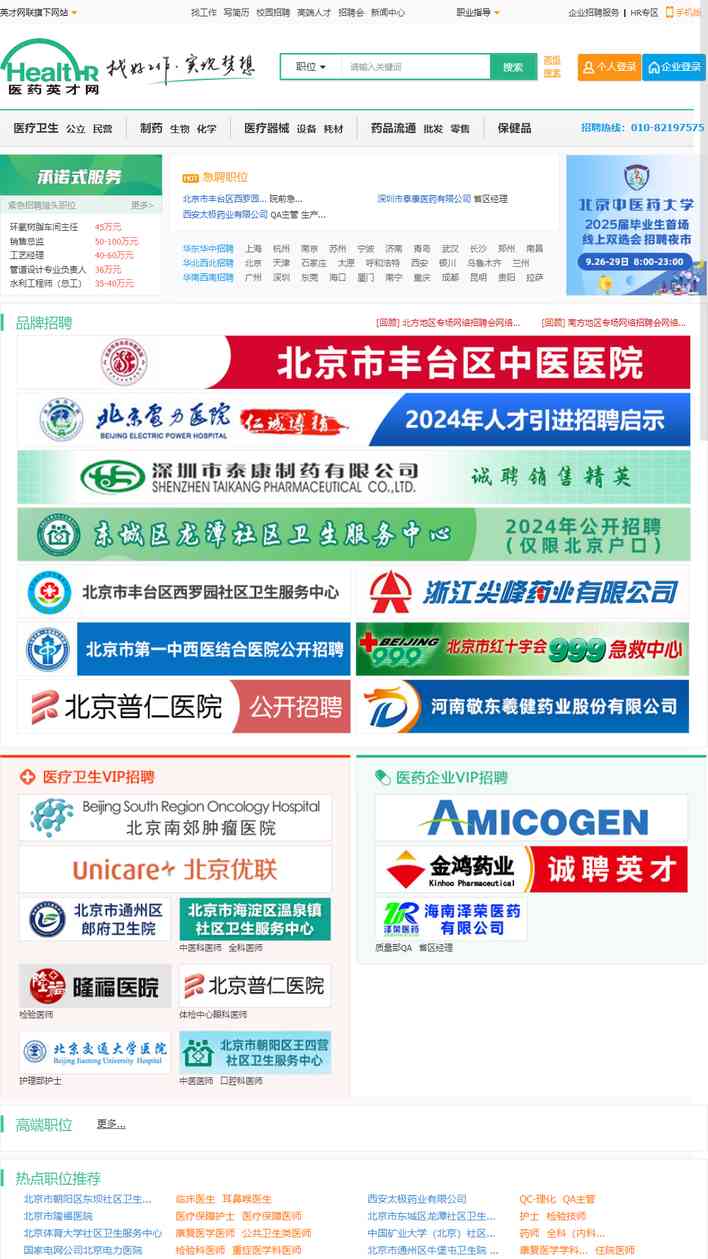The image size is (708, 1259).
Task: Open the AMICOGEN VIP recruitment tile
Action: 531,818
